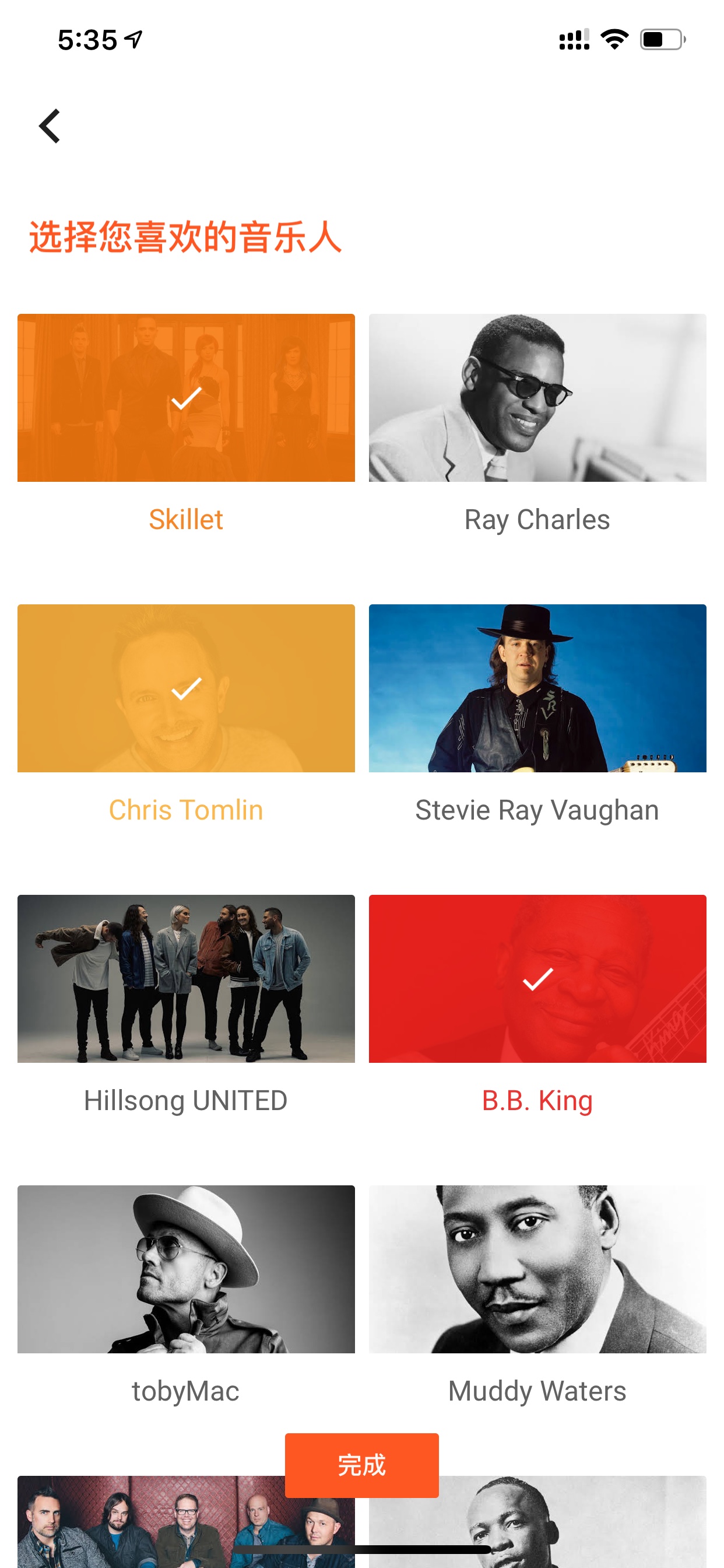Screen dimensions: 724x1568
Task: Deselect B.B. King
Action: (537, 978)
